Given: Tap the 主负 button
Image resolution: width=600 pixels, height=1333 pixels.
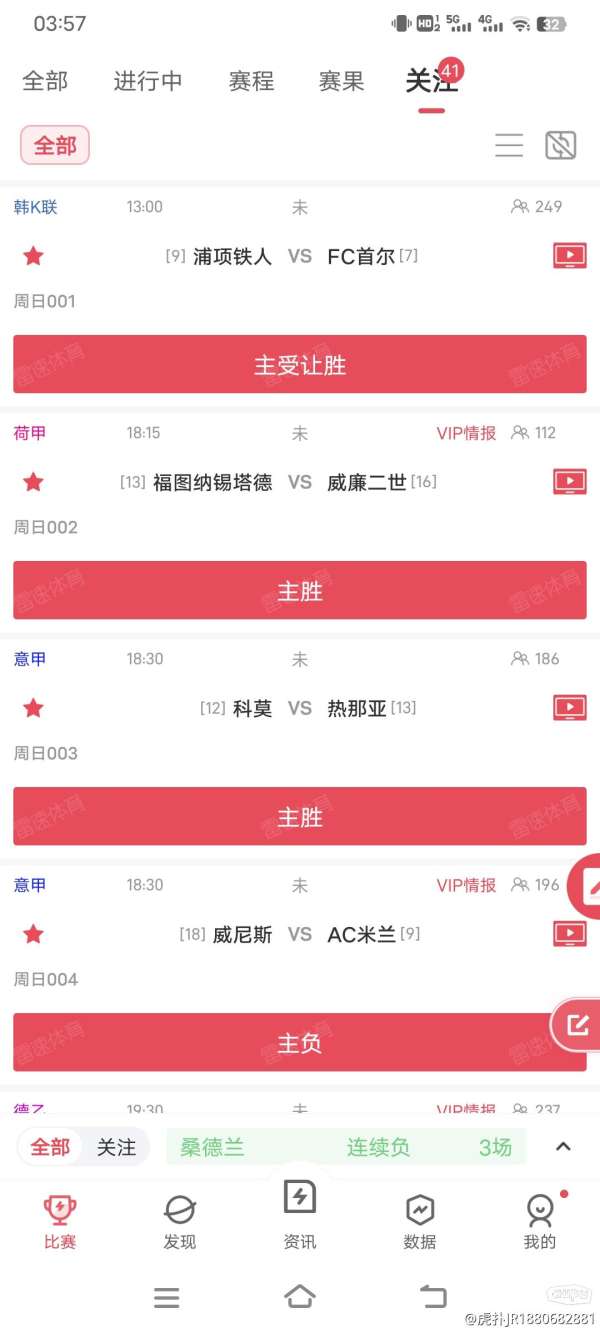Looking at the screenshot, I should click(x=300, y=1043).
